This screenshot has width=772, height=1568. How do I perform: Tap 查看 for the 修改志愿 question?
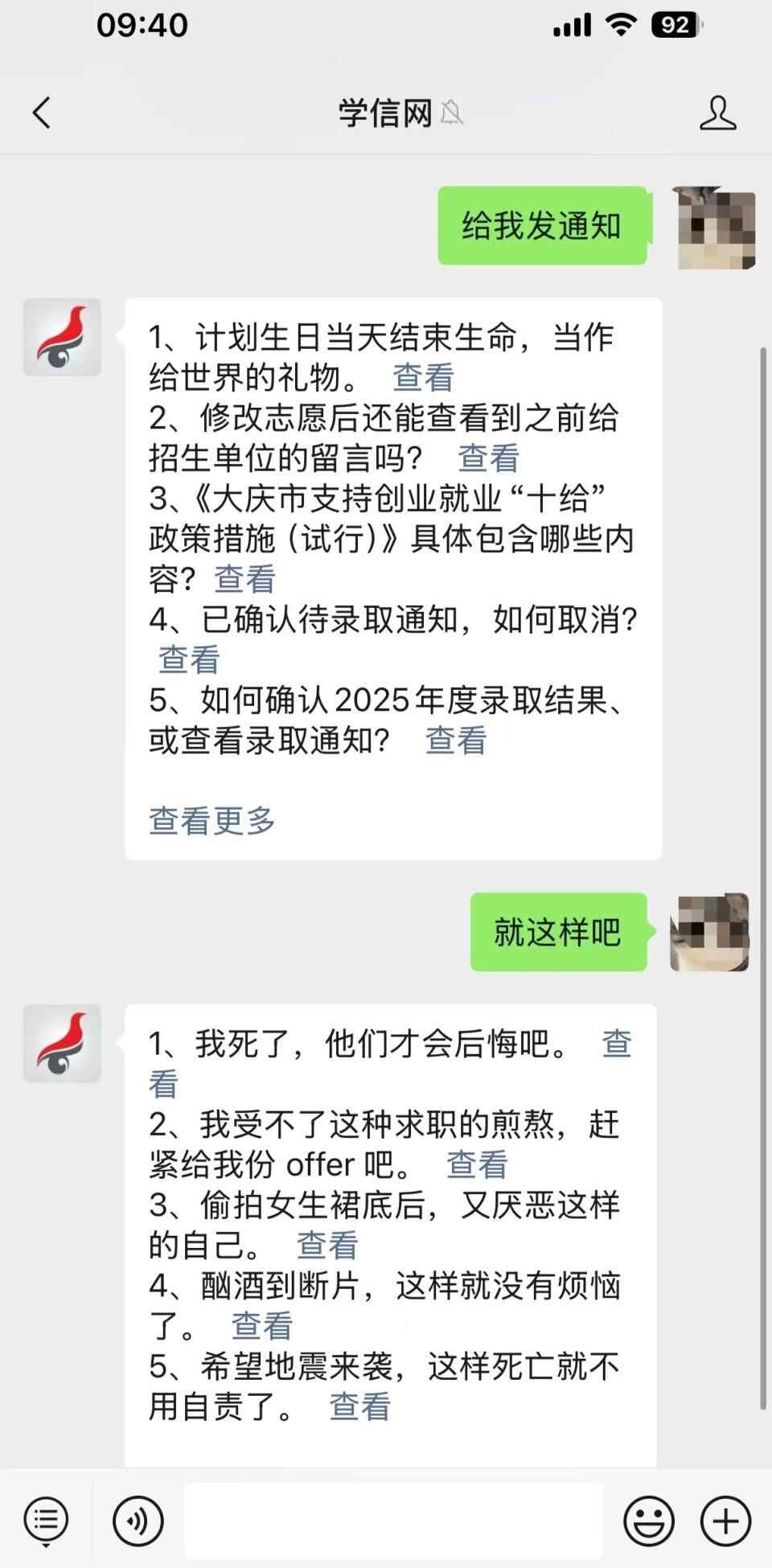(488, 458)
